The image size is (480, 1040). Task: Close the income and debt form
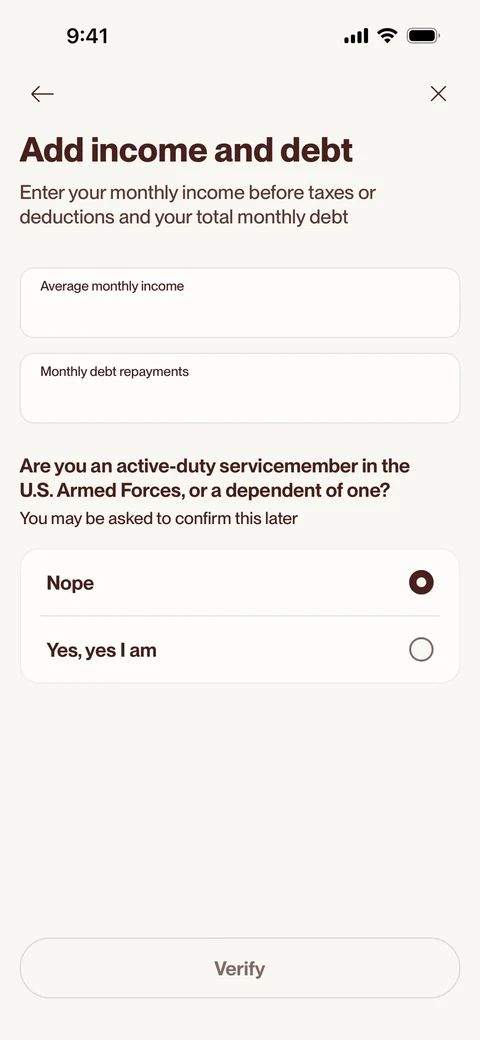click(x=438, y=94)
